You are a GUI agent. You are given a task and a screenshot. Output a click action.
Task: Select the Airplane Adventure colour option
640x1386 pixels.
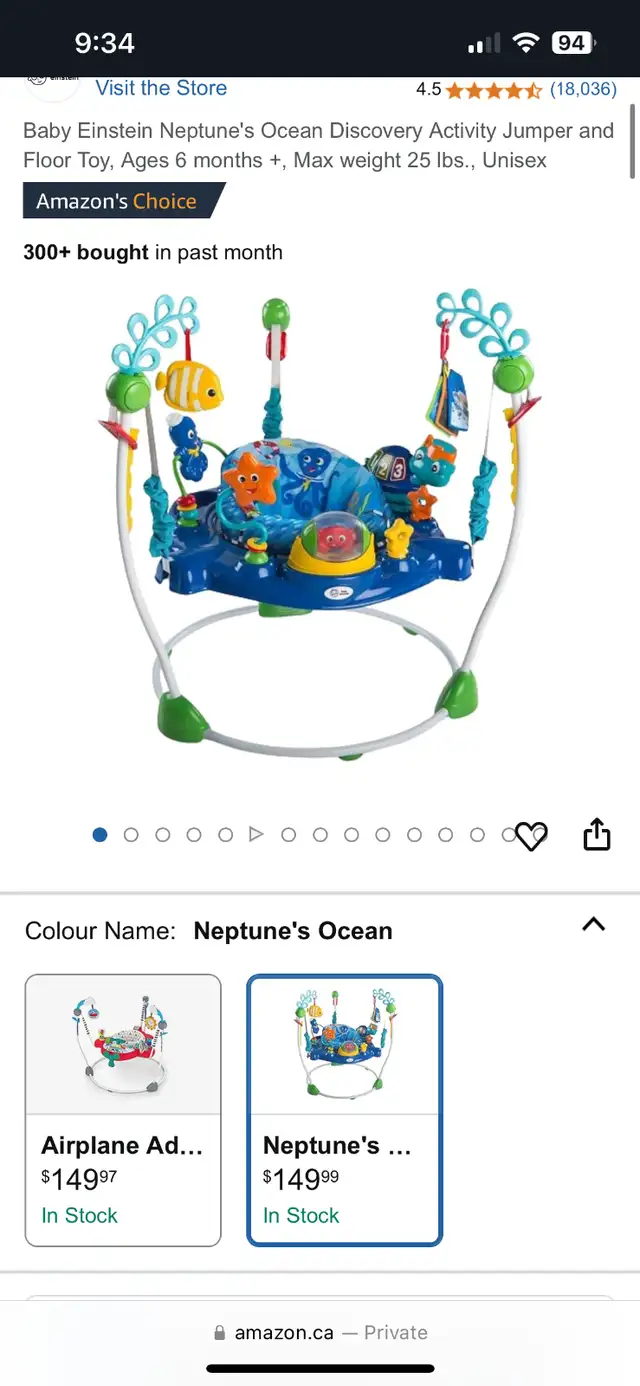pos(123,1110)
